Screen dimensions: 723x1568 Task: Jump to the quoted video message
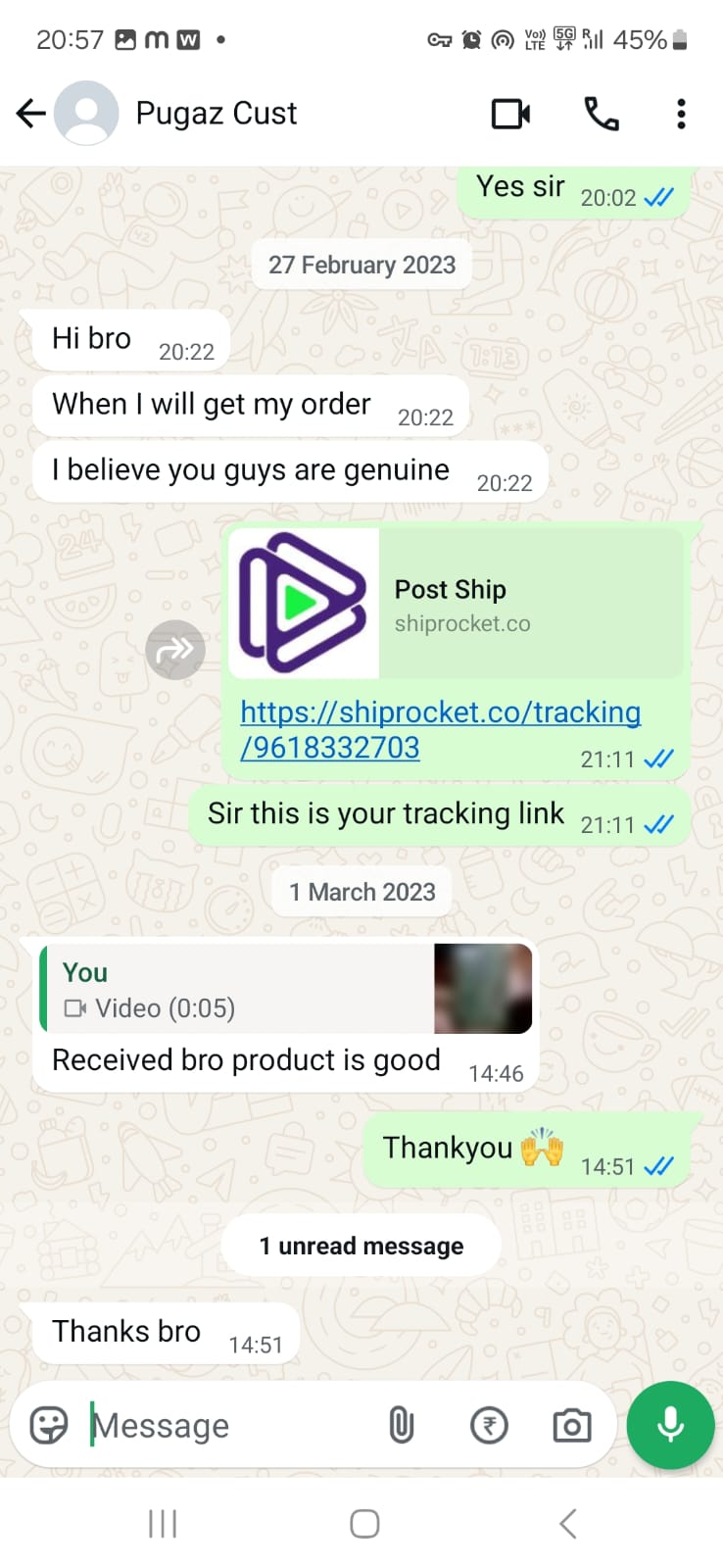coord(286,989)
